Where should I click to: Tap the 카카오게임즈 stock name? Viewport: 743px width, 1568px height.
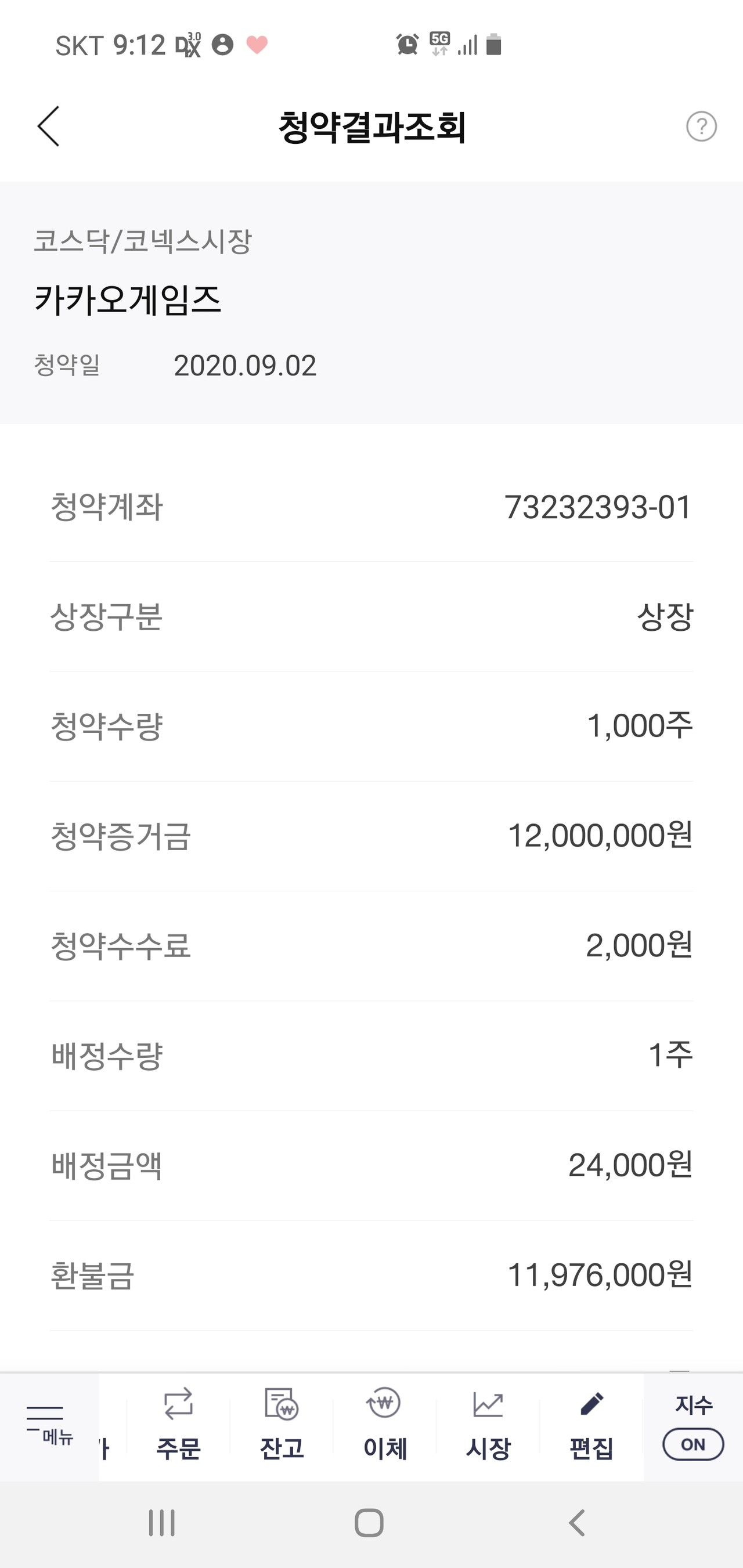pyautogui.click(x=128, y=298)
